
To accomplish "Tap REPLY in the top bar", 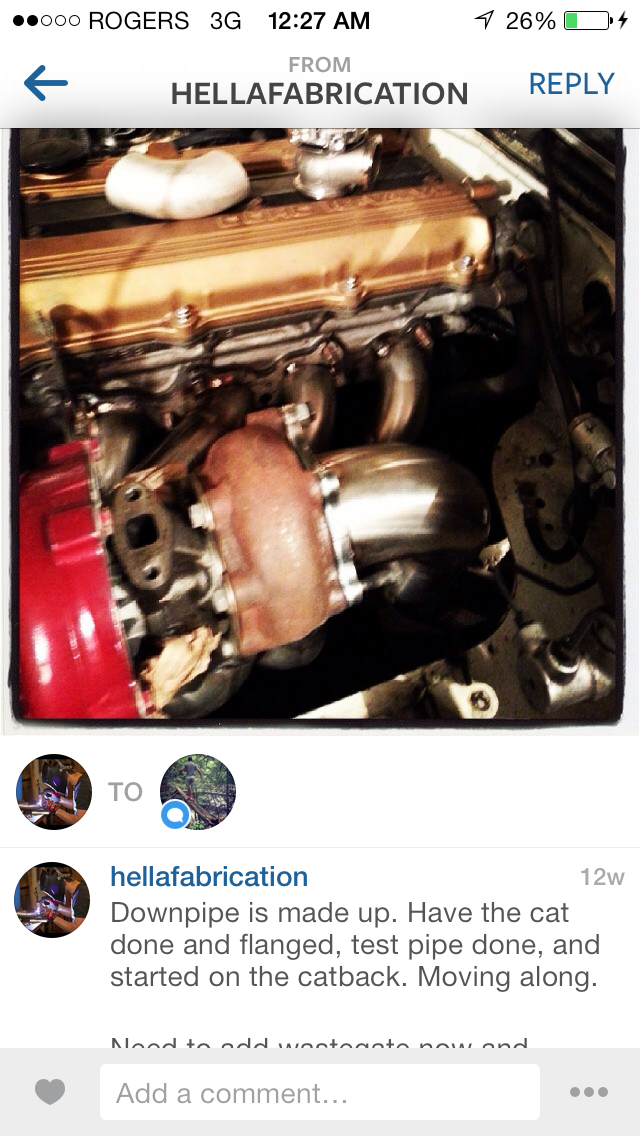I will [571, 84].
